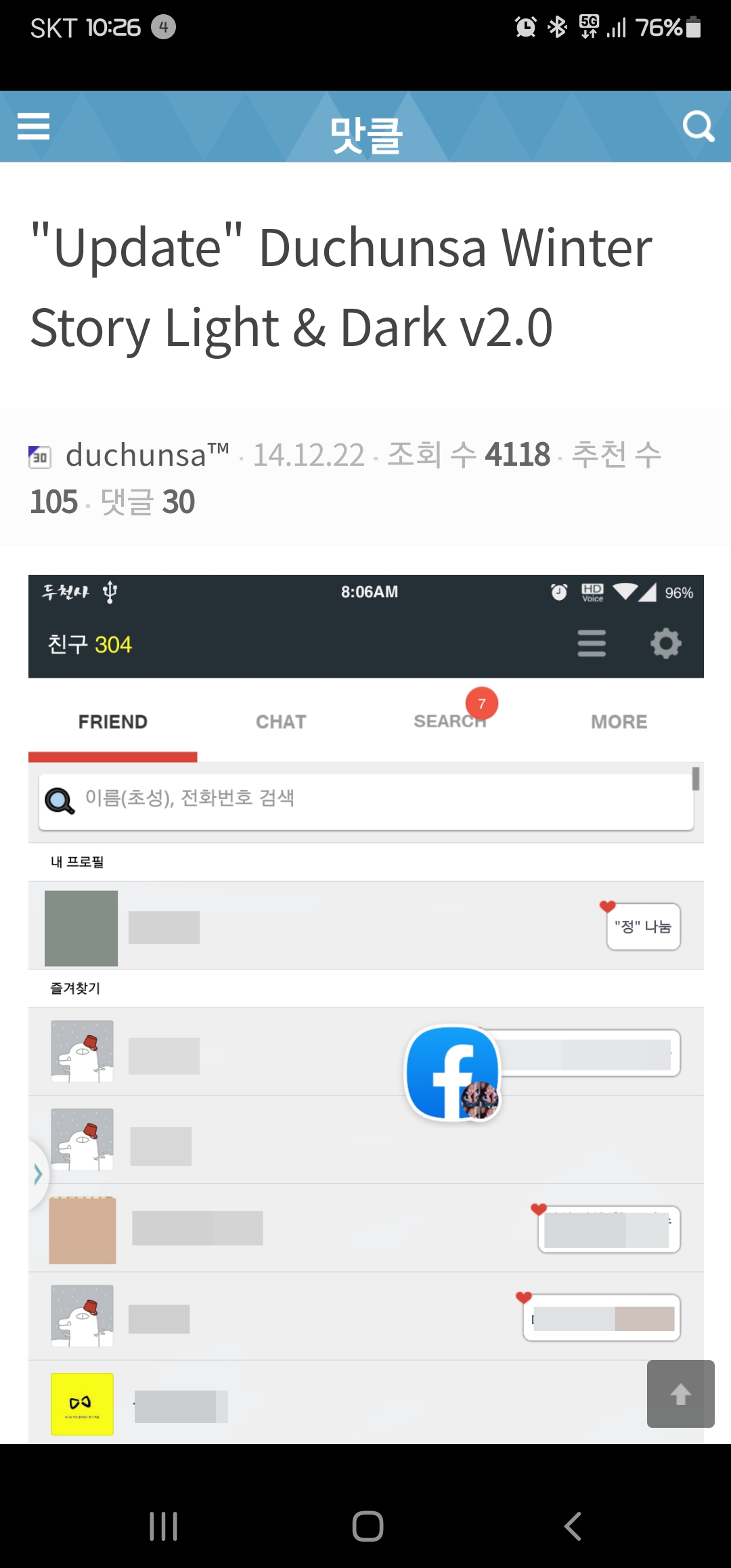Screen dimensions: 731x1568
Task: Jump back to top of the page
Action: tap(680, 1394)
